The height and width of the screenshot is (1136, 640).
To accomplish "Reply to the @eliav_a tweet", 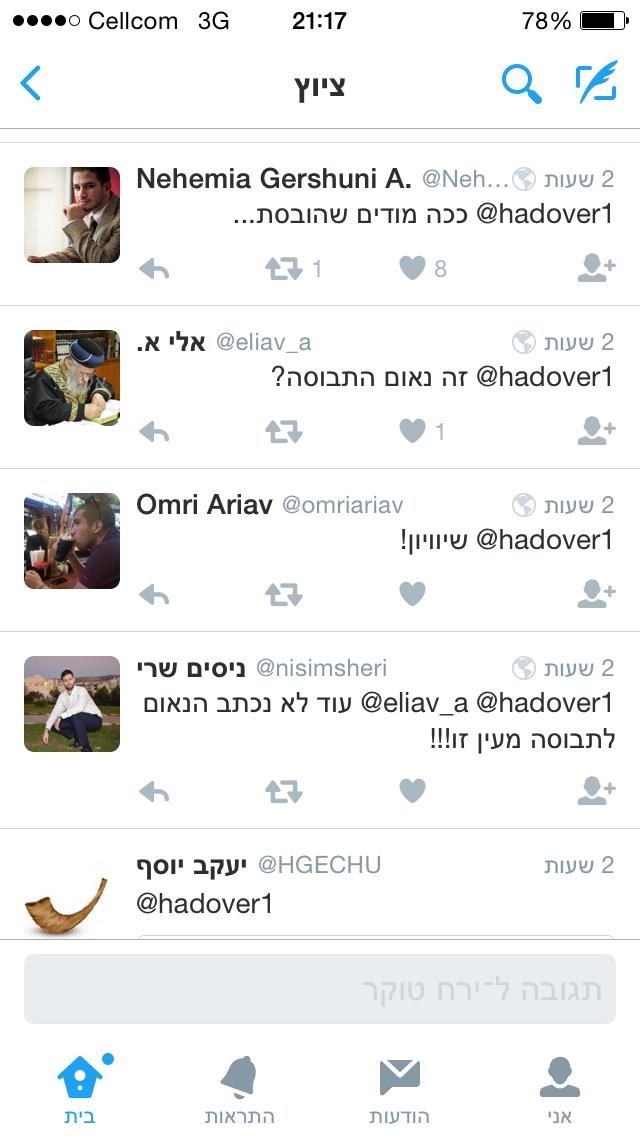I will point(154,432).
